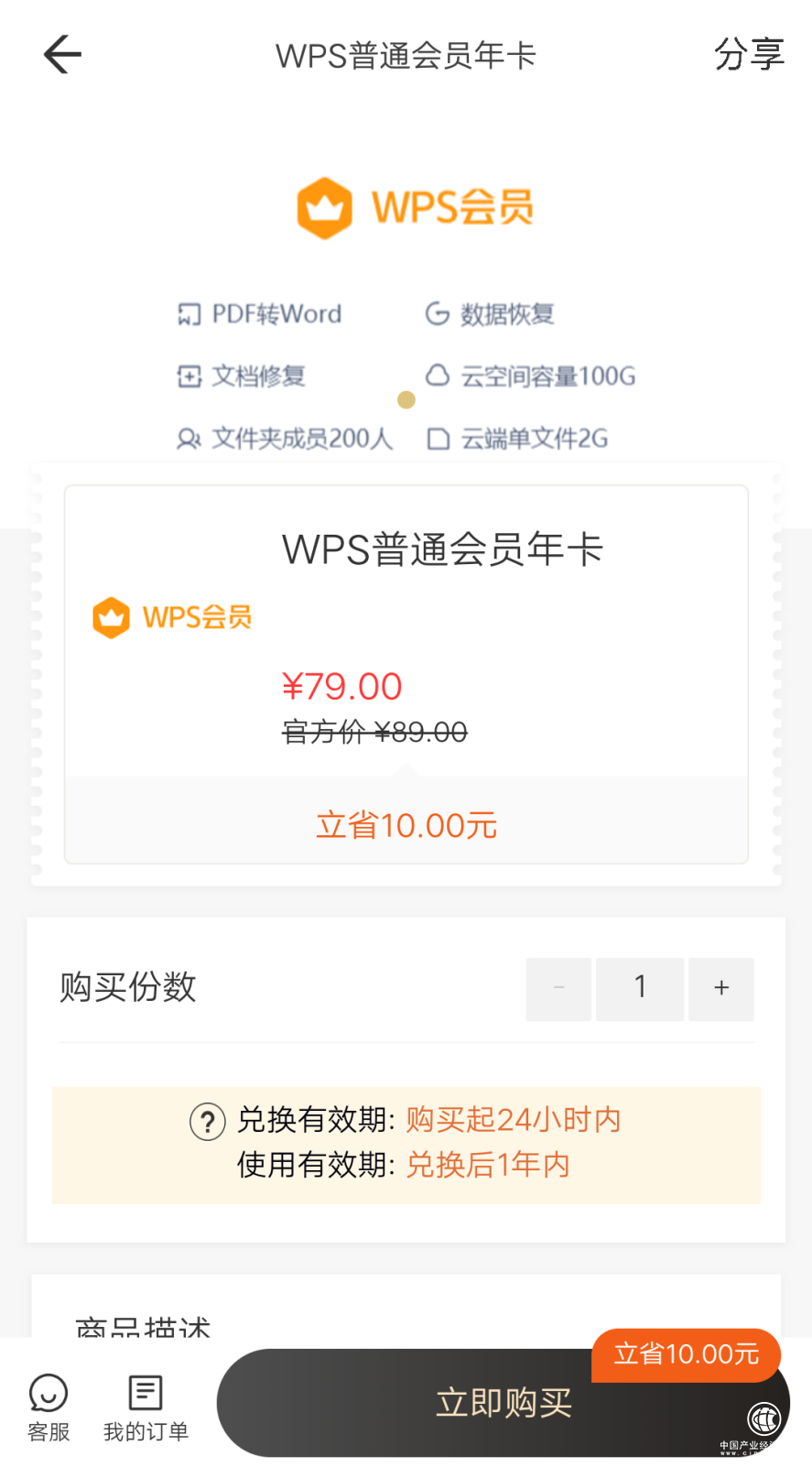Tap 分享 to share this product

tap(748, 55)
